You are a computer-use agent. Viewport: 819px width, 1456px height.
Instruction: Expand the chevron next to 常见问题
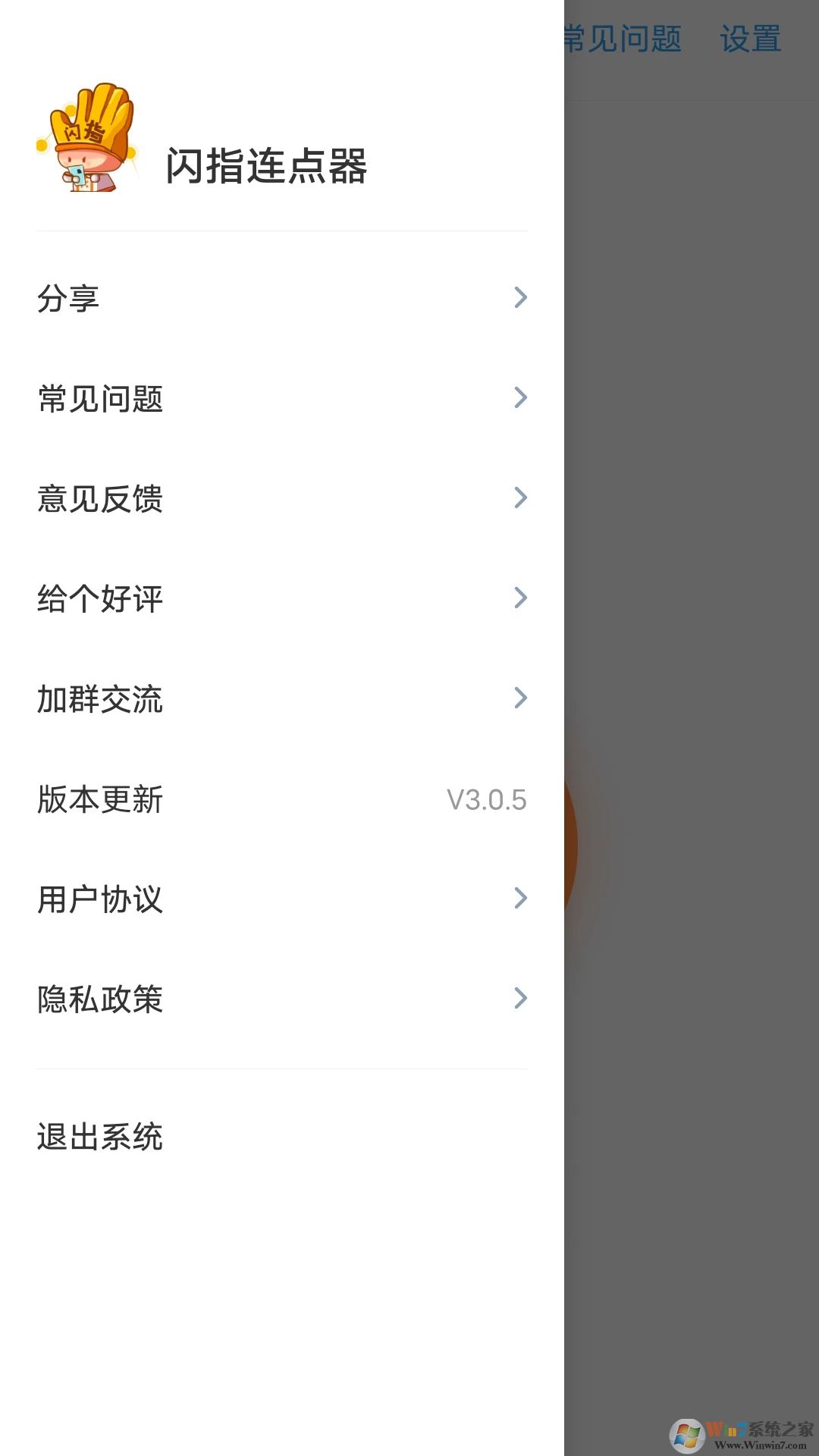click(519, 398)
